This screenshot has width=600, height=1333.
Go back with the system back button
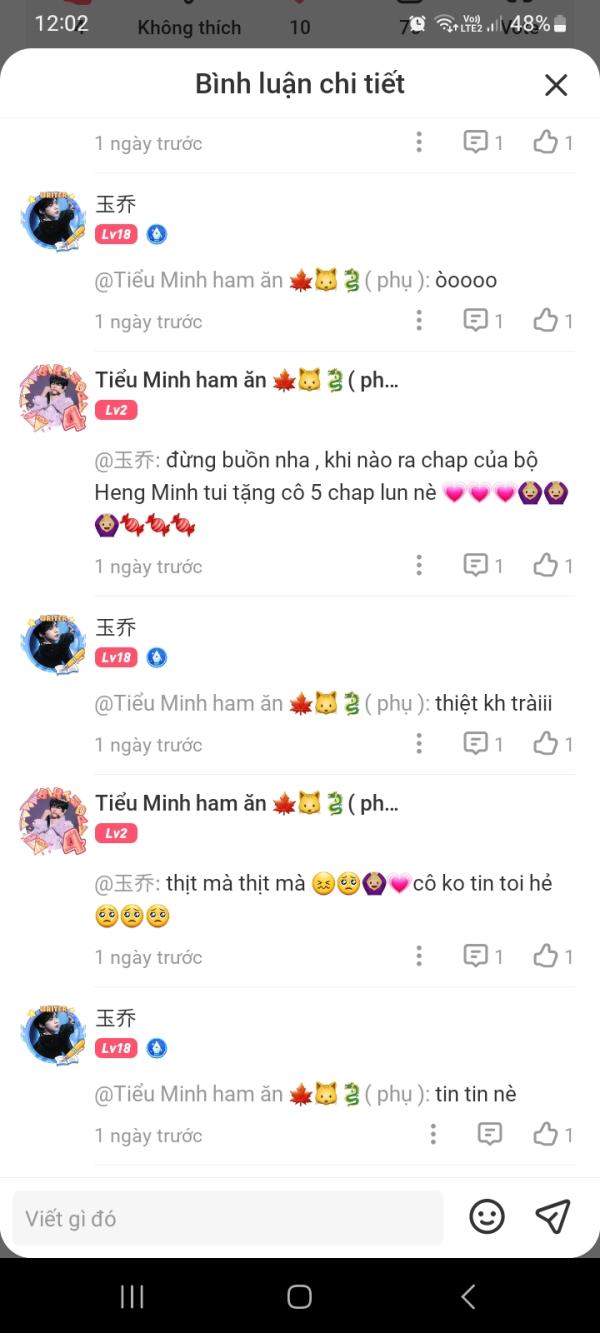pos(467,1297)
